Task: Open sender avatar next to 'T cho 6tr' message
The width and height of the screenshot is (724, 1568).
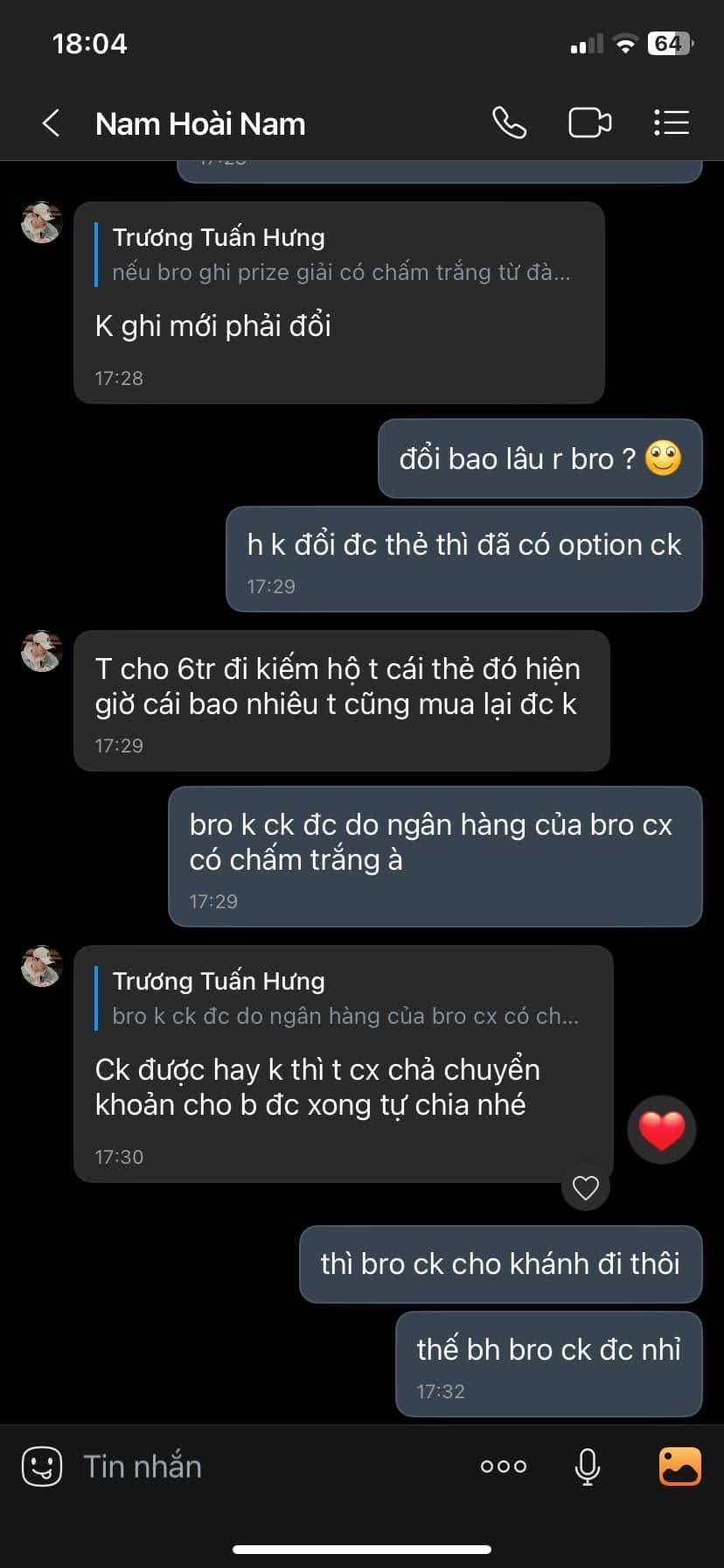Action: tap(41, 652)
